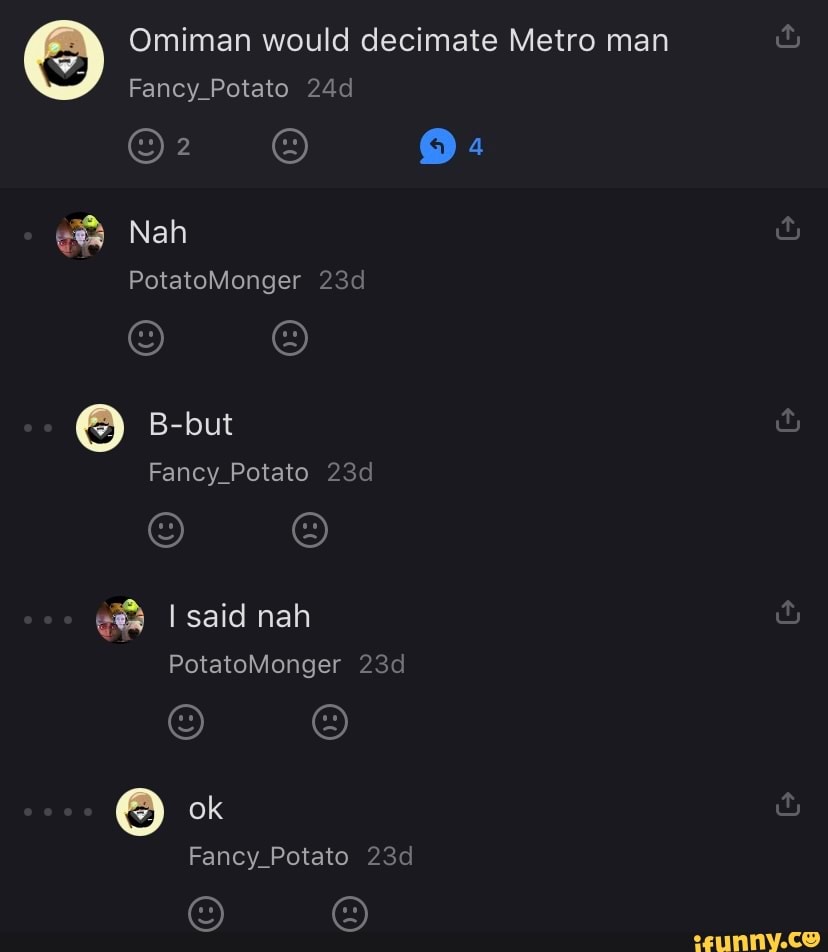Frown-react to the 'Omiman would decimate' comment
Image resolution: width=828 pixels, height=952 pixels.
[x=290, y=147]
